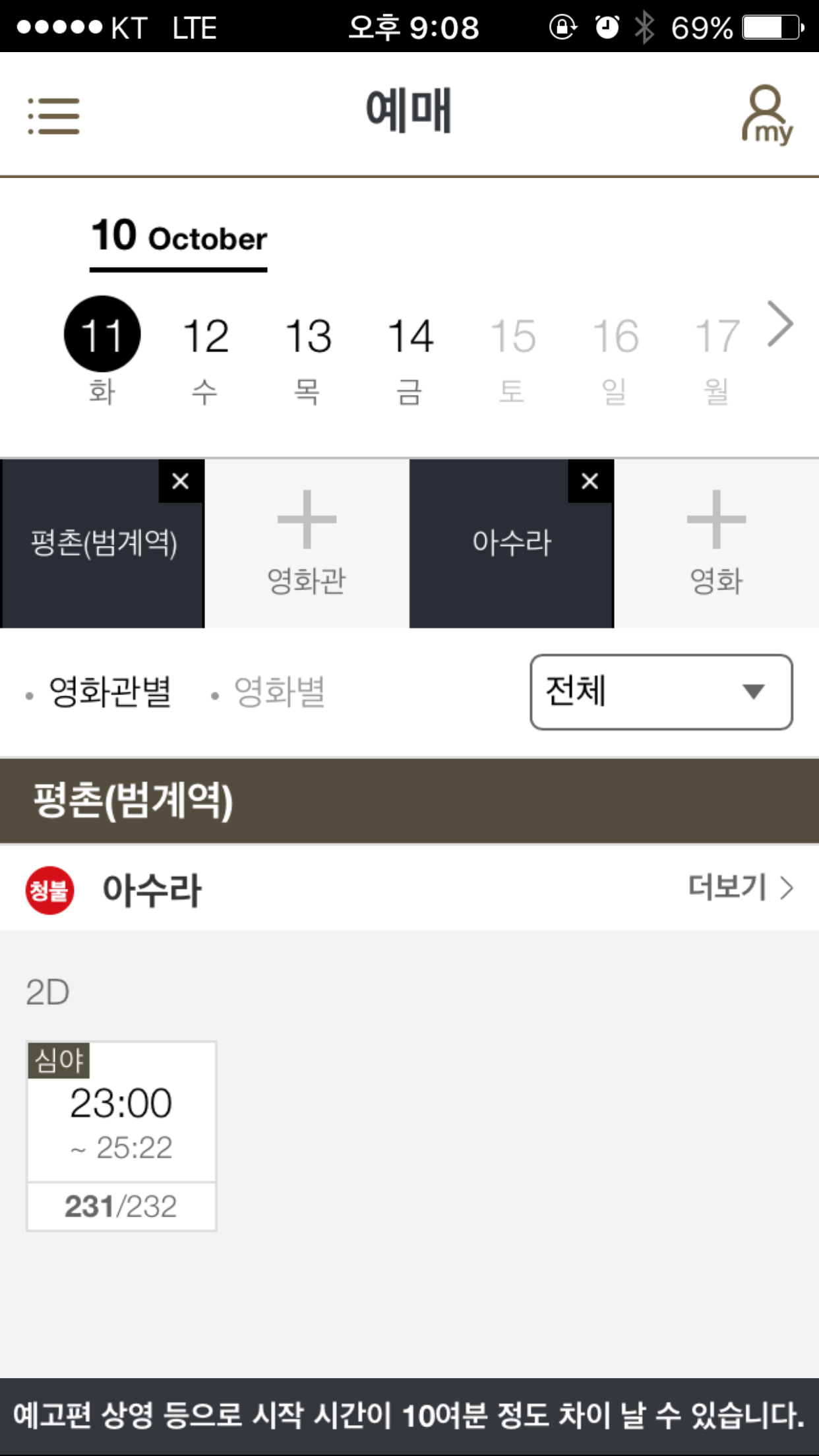The height and width of the screenshot is (1456, 819).
Task: Remove the 평촌(범계역) theater selection
Action: [x=181, y=481]
